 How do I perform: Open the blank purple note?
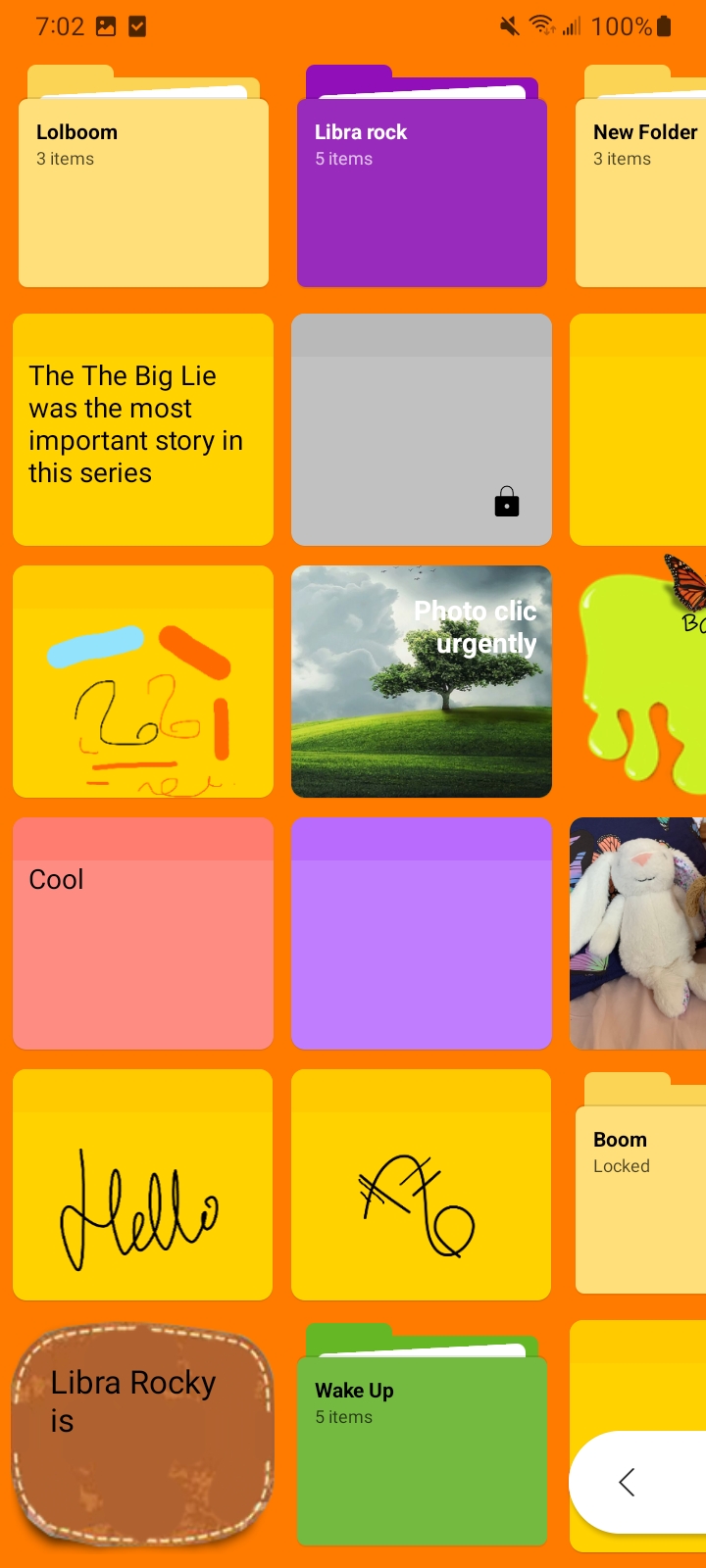[x=422, y=933]
